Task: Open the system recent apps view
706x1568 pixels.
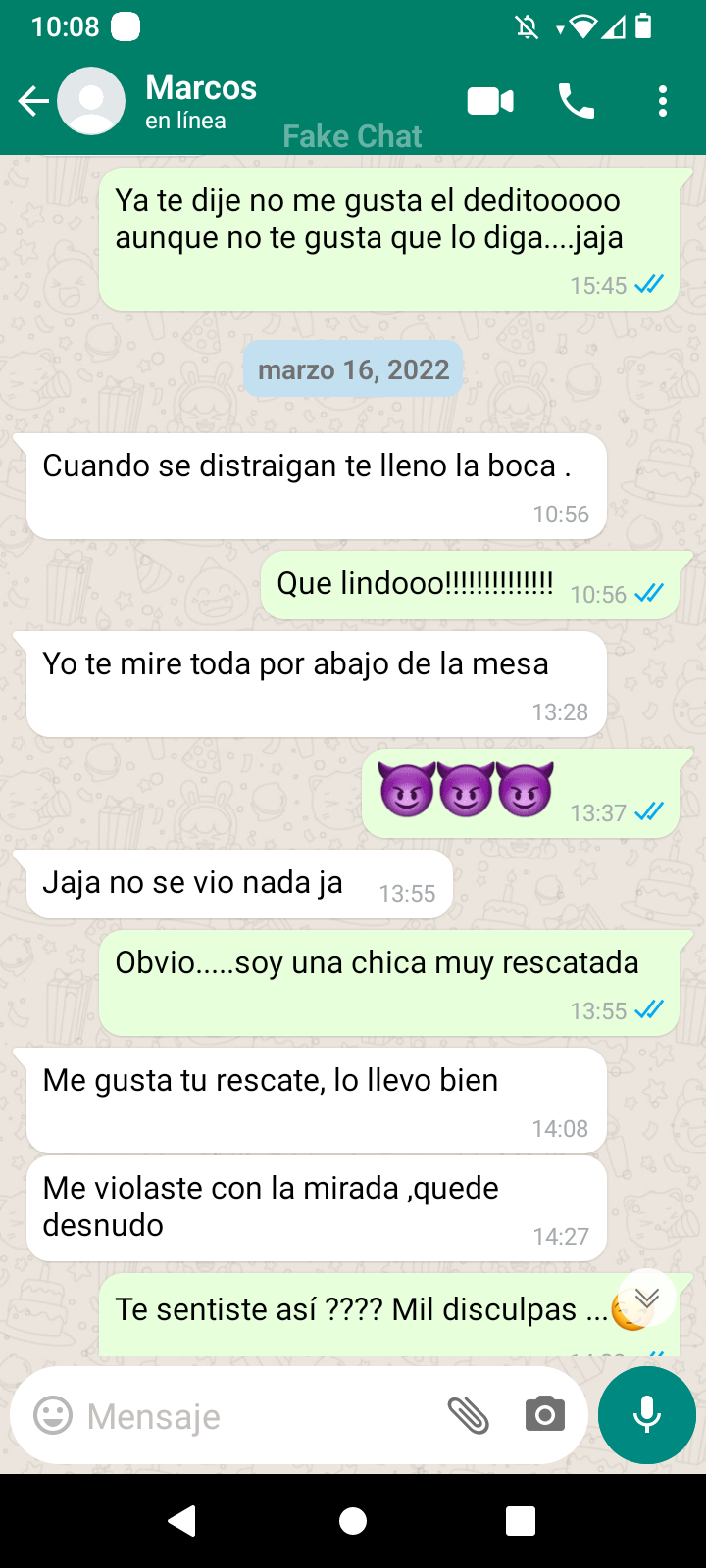Action: coord(521,1521)
